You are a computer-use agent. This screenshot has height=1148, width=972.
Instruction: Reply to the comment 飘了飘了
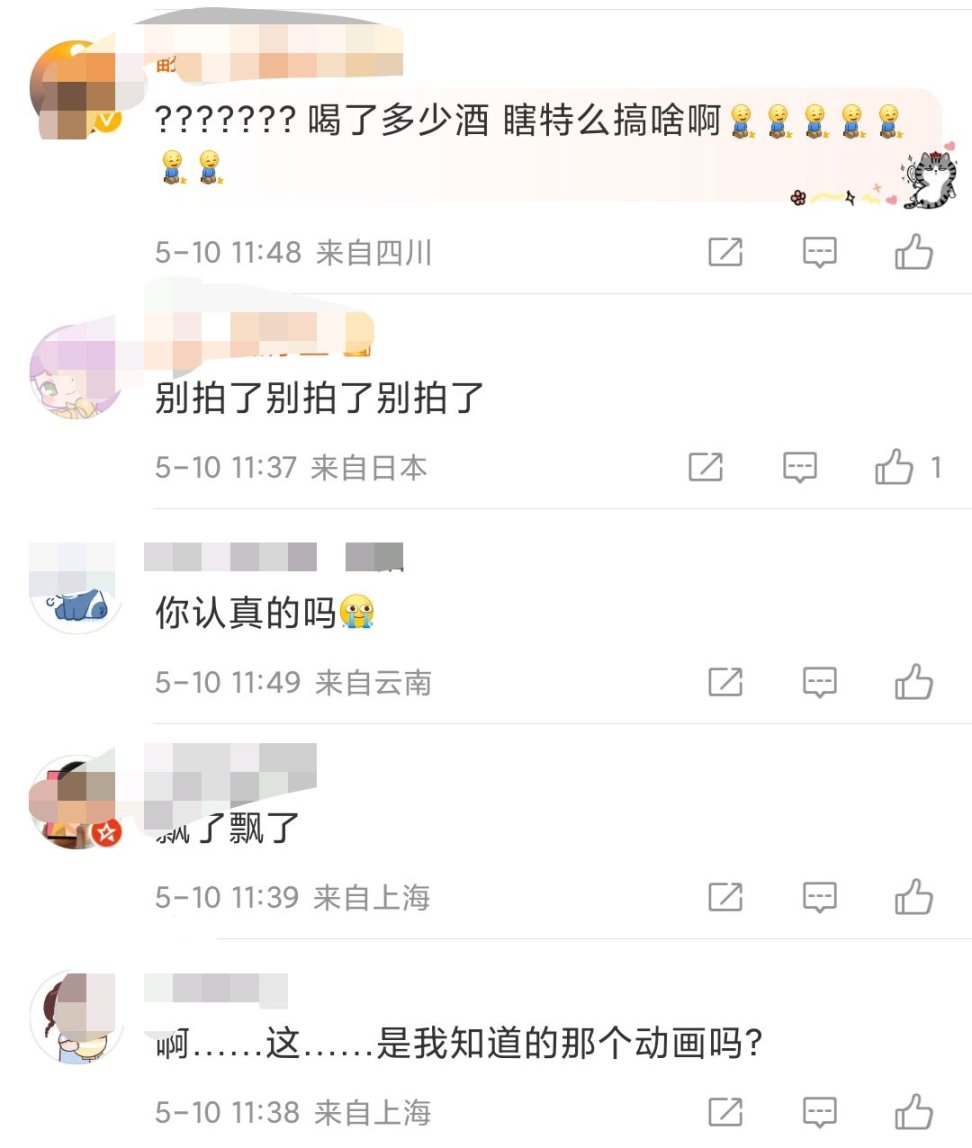[x=820, y=896]
